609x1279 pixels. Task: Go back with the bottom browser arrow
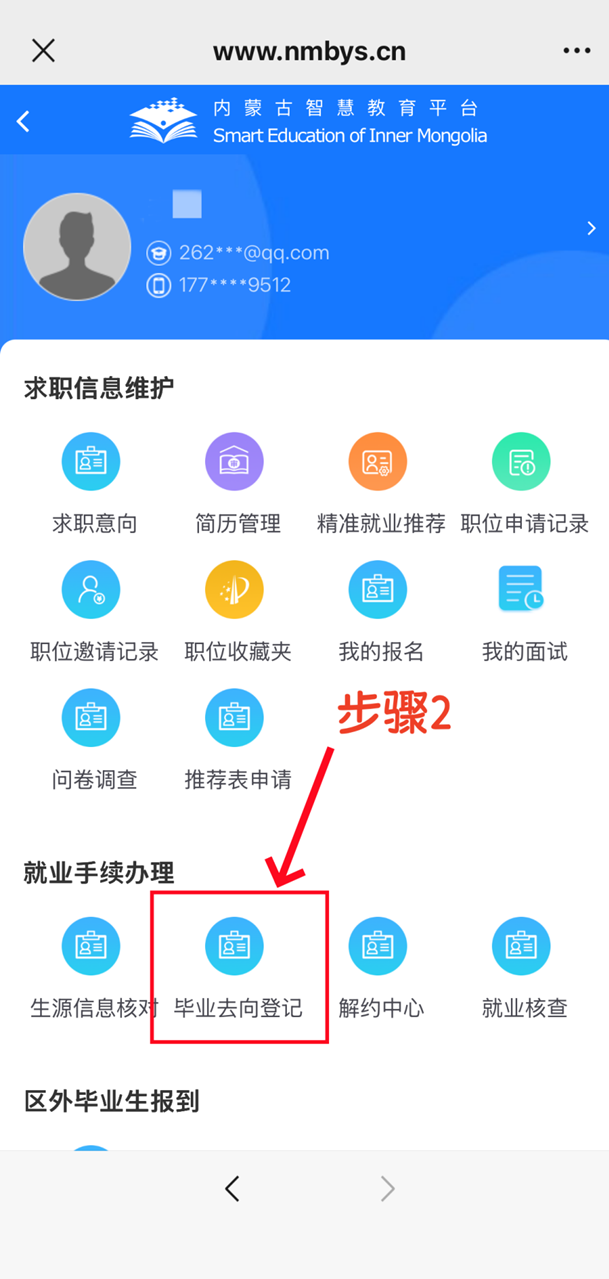click(233, 1188)
